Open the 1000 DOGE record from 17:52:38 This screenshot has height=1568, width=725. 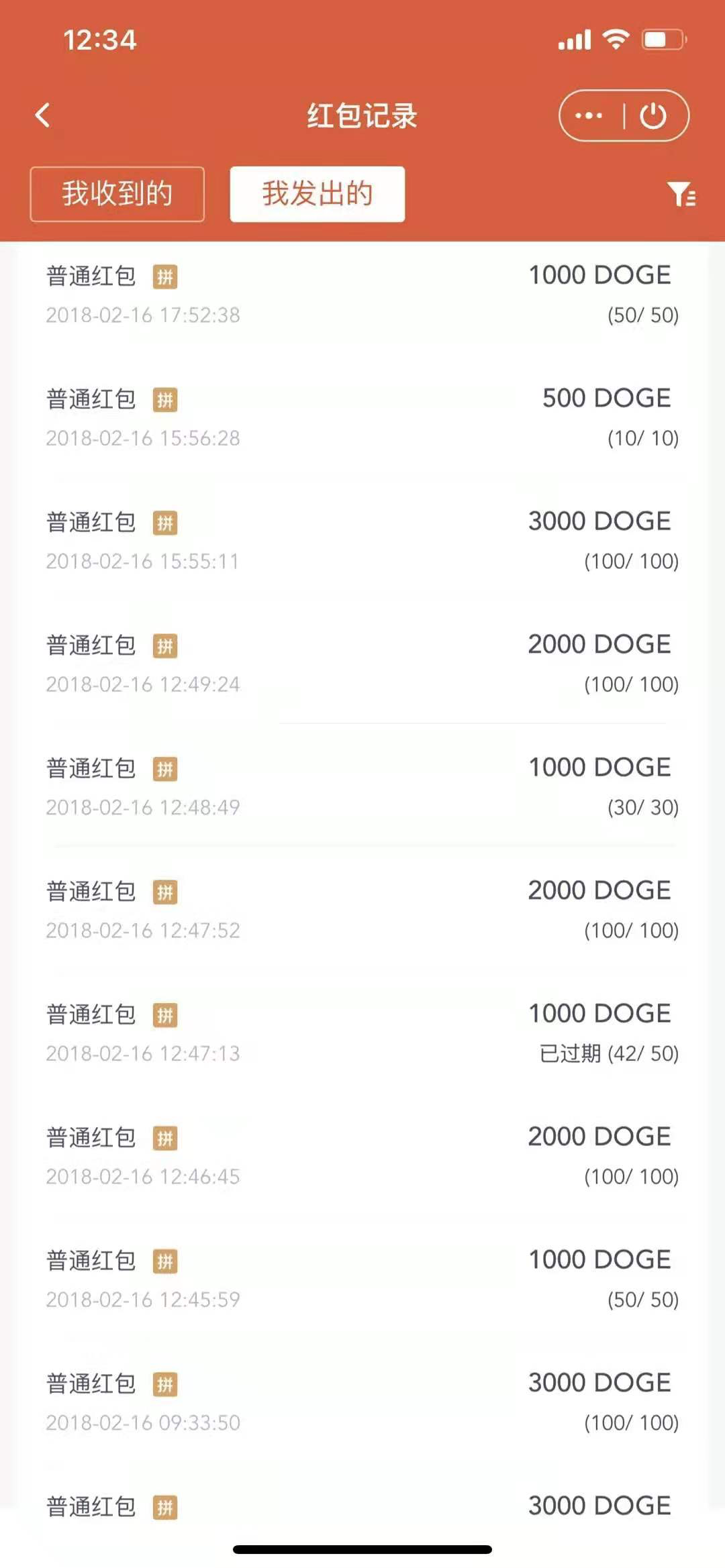[x=362, y=293]
